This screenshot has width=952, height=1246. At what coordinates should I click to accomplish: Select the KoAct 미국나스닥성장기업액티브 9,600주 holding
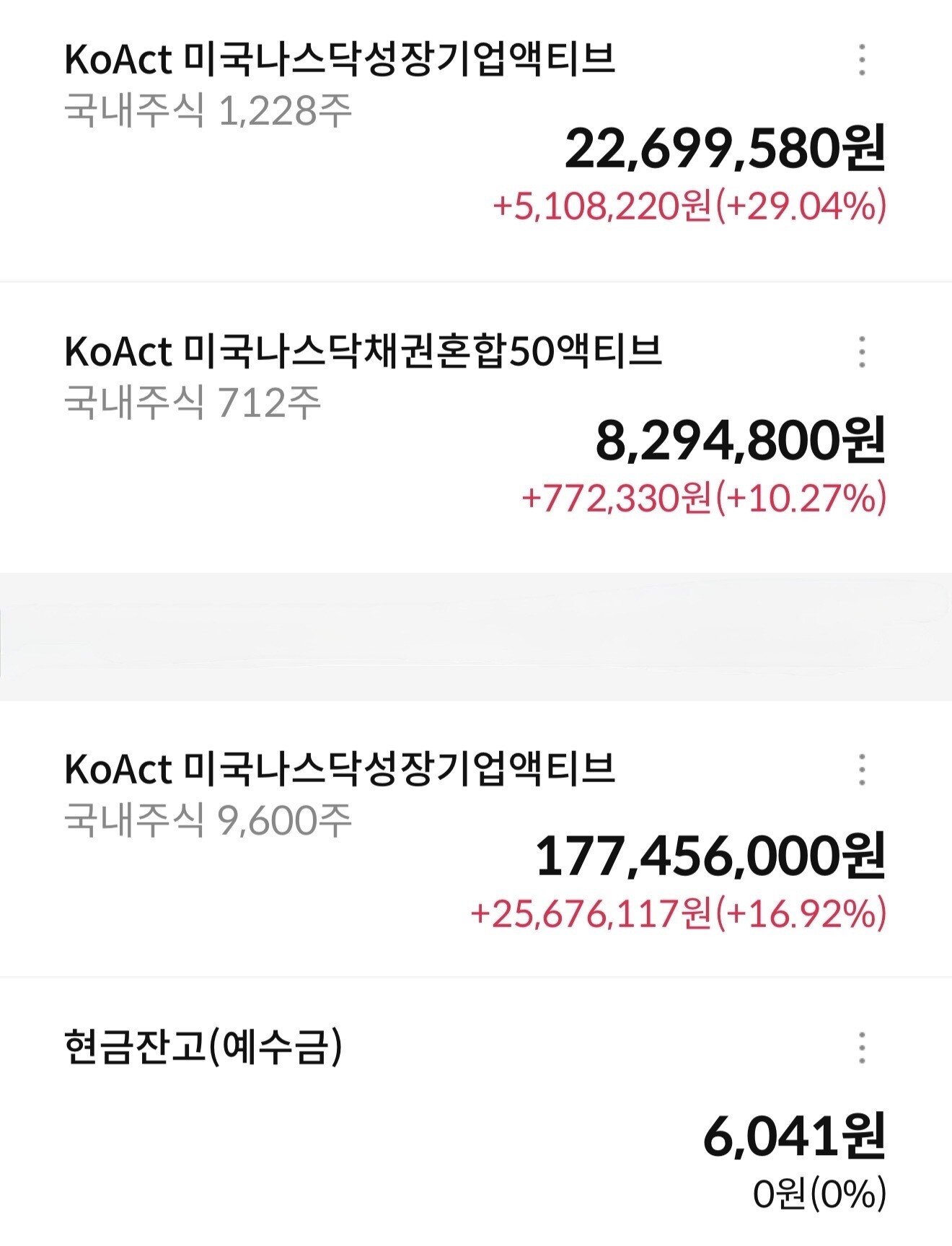point(339,769)
